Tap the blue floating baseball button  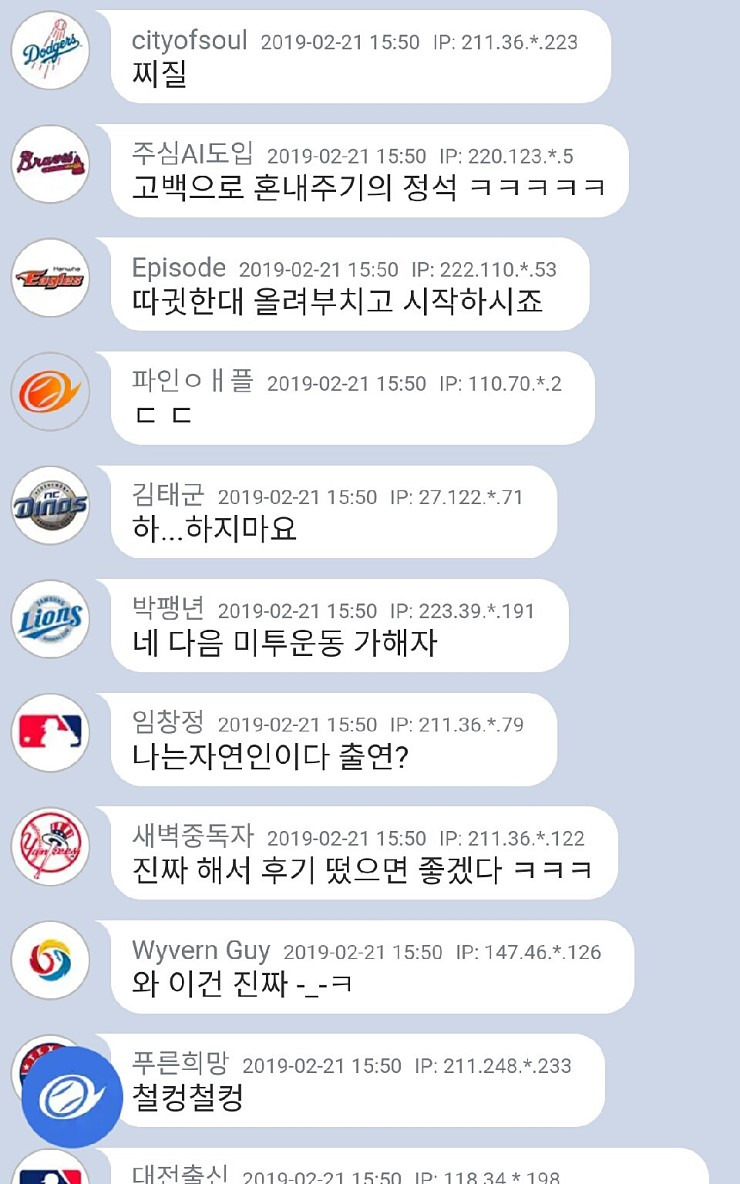tap(71, 1097)
